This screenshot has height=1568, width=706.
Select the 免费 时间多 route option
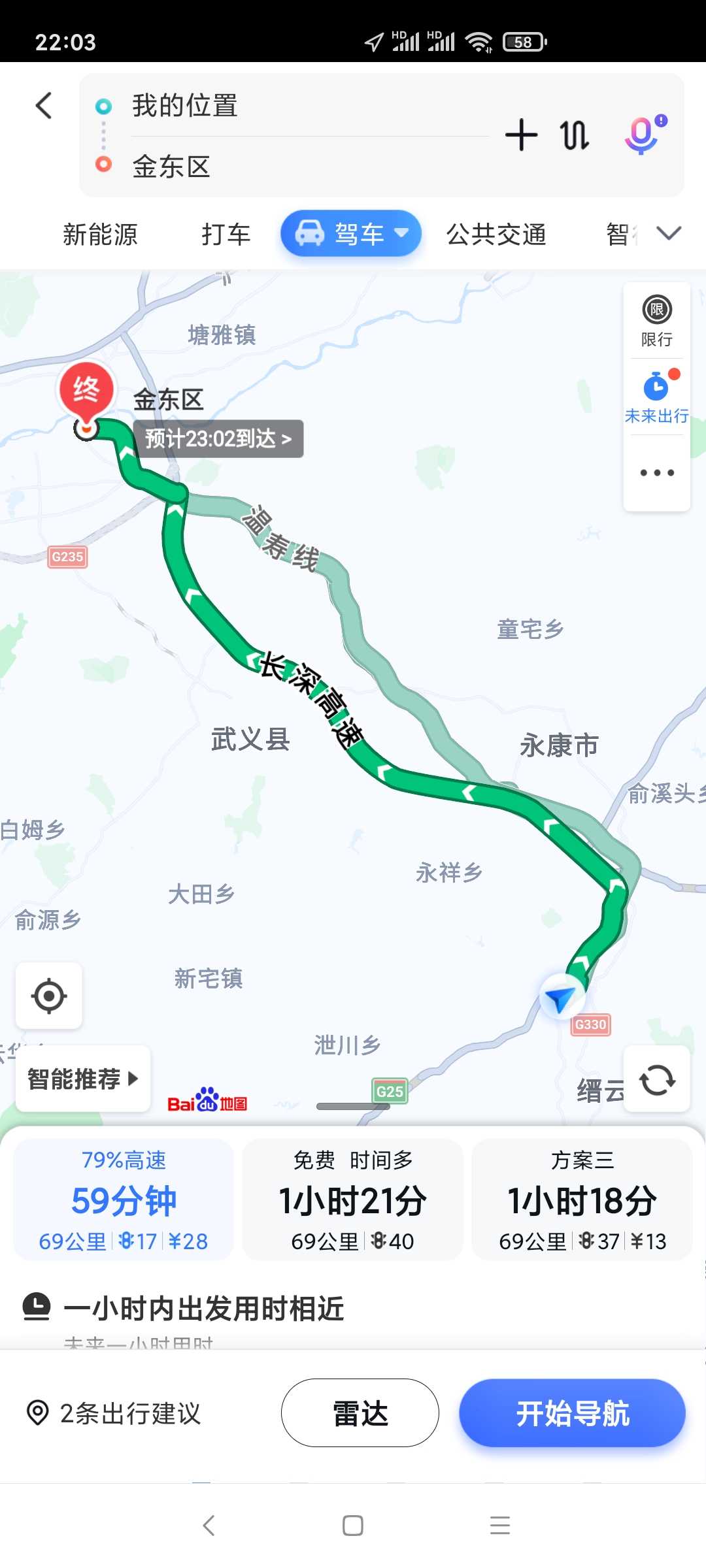click(x=353, y=1200)
